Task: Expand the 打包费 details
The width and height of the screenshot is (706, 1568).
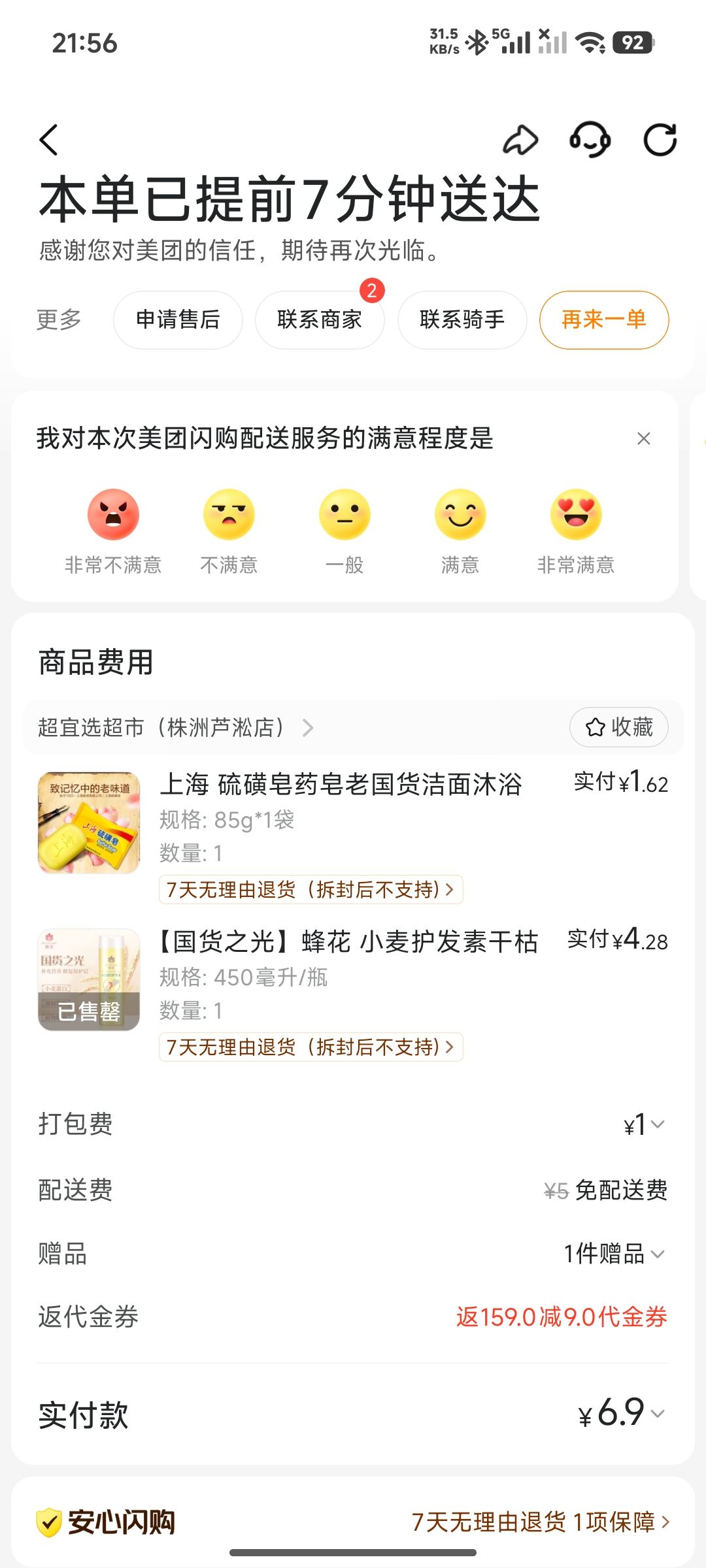Action: click(643, 1124)
